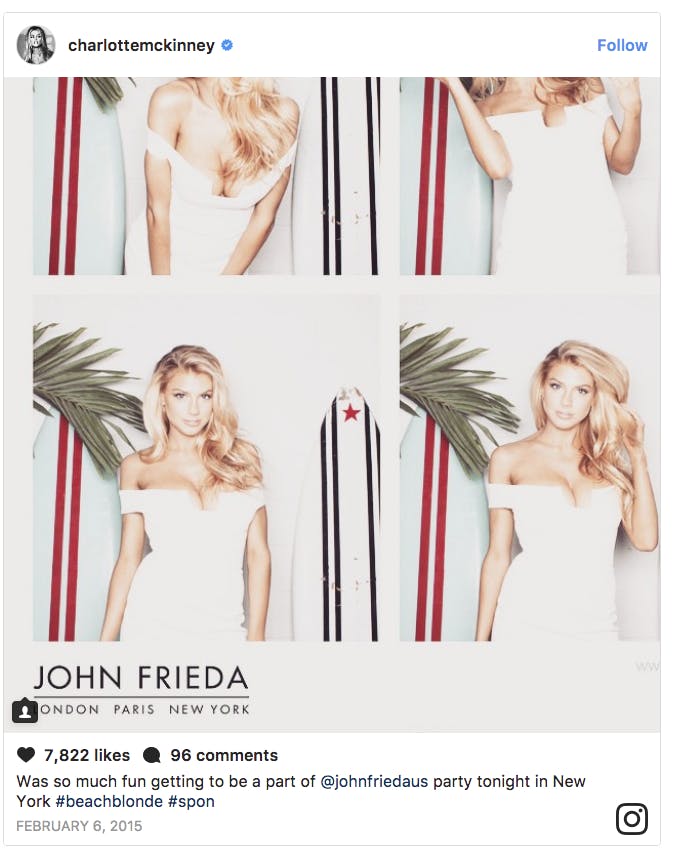Open the photo booth post image
This screenshot has width=676, height=848.
340,400
